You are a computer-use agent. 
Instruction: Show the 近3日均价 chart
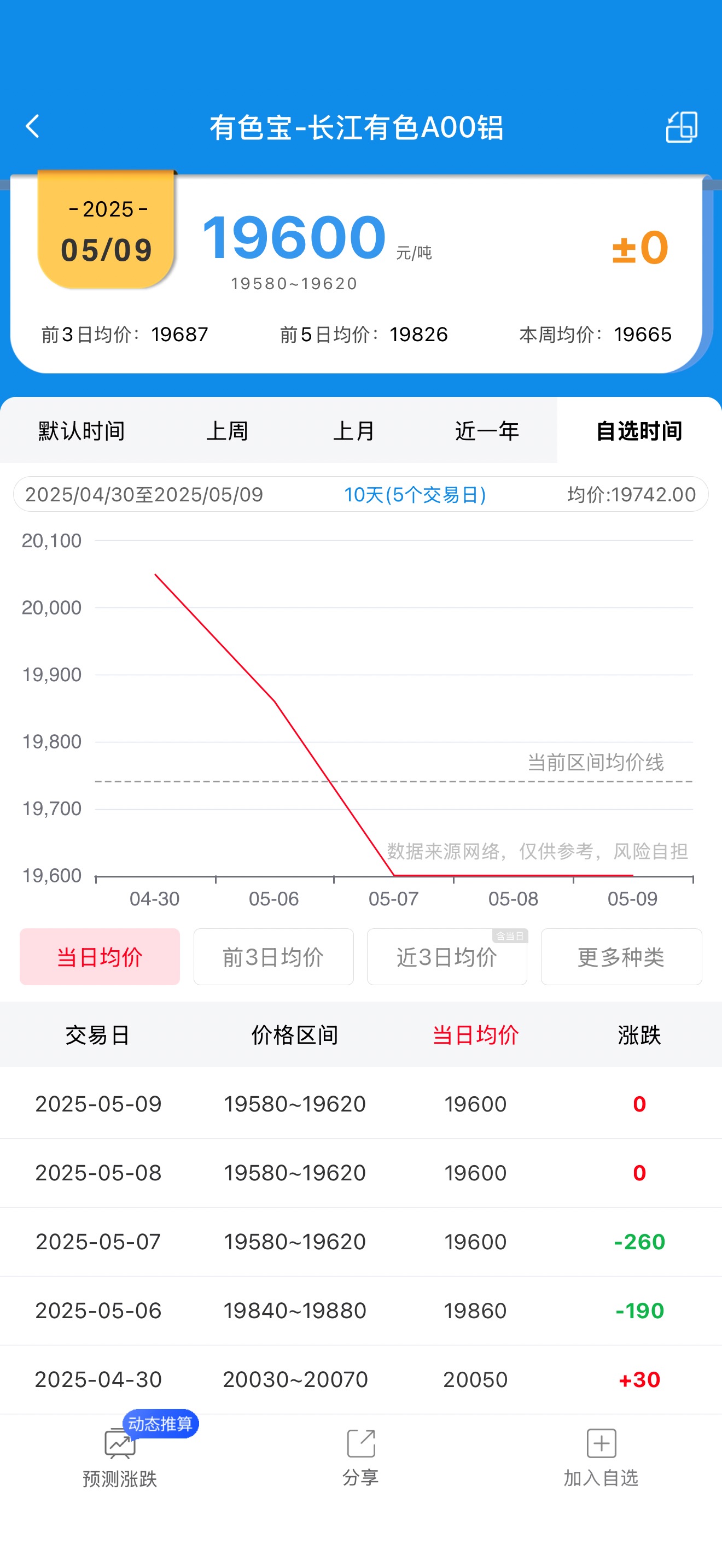click(447, 957)
